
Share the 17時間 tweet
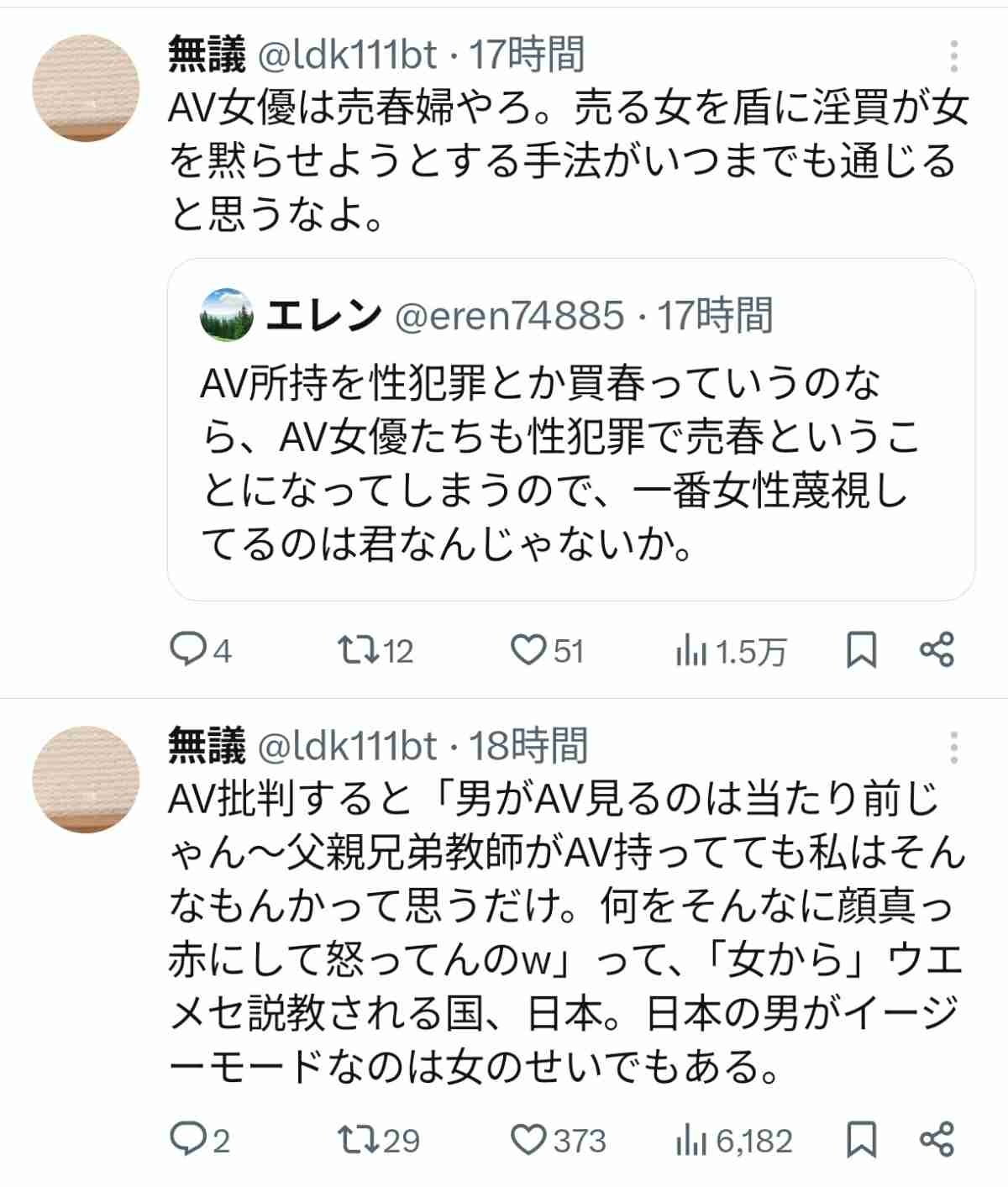click(937, 650)
